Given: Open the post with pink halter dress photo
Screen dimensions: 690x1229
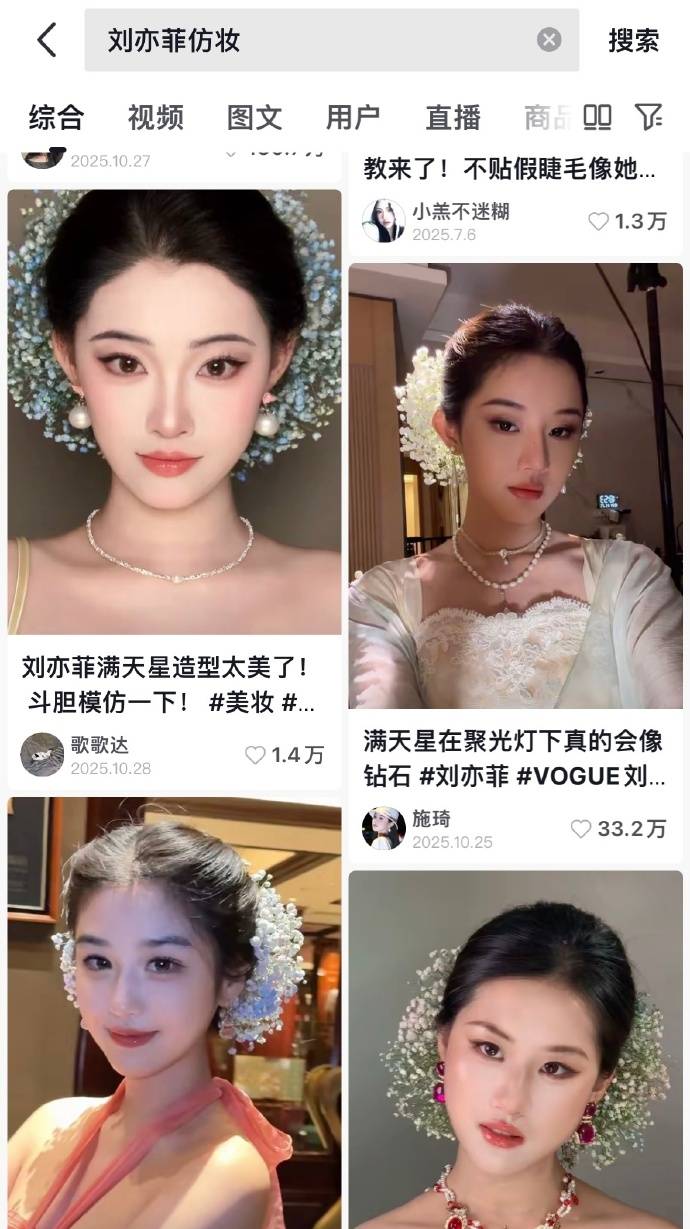Looking at the screenshot, I should (174, 1010).
